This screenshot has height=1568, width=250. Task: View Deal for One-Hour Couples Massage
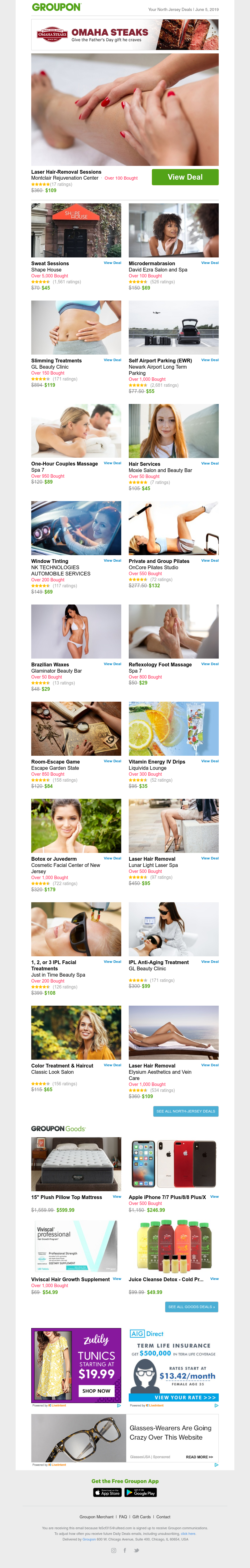point(112,463)
